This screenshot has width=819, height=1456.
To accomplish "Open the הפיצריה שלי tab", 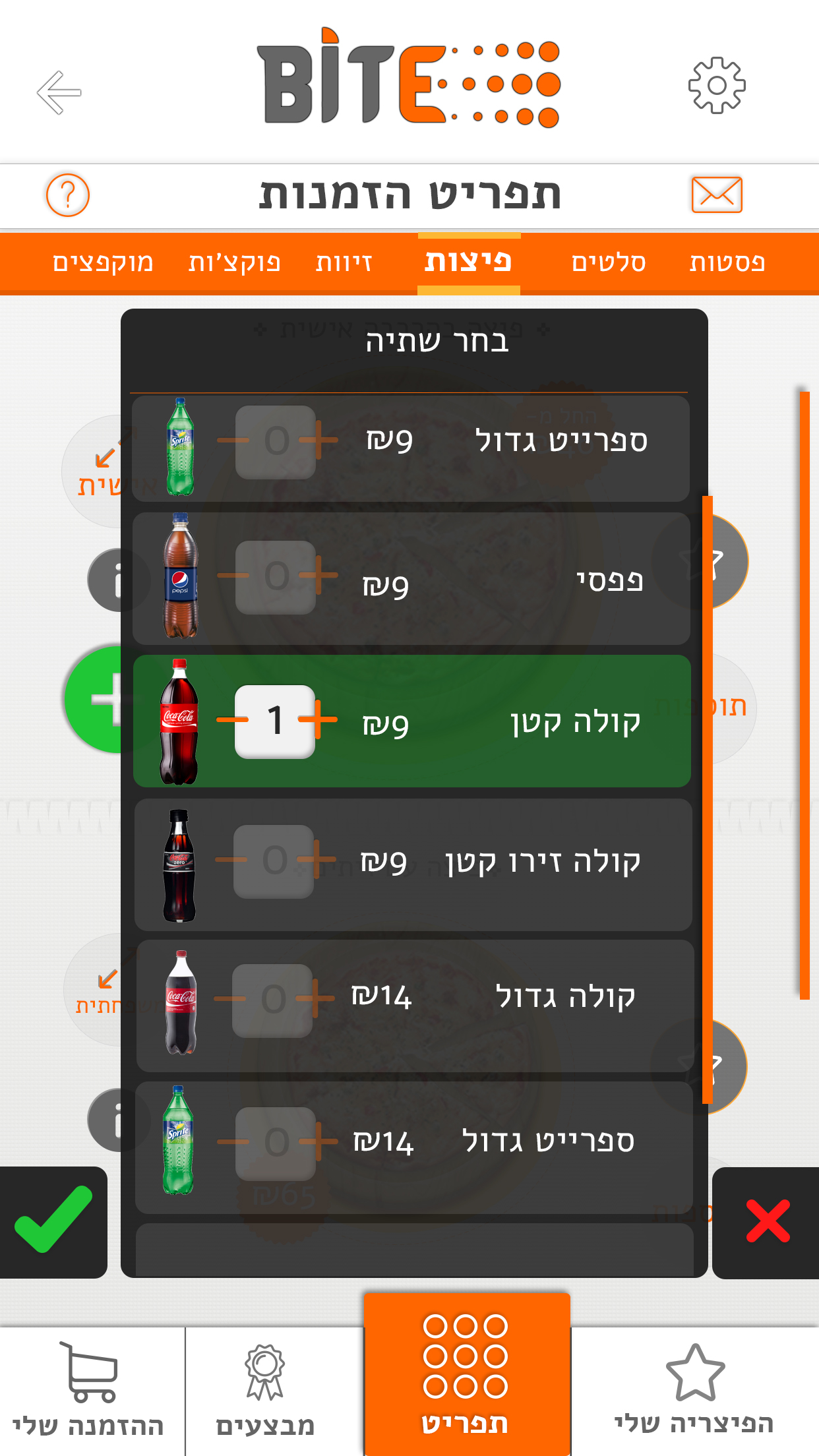I will [694, 1391].
